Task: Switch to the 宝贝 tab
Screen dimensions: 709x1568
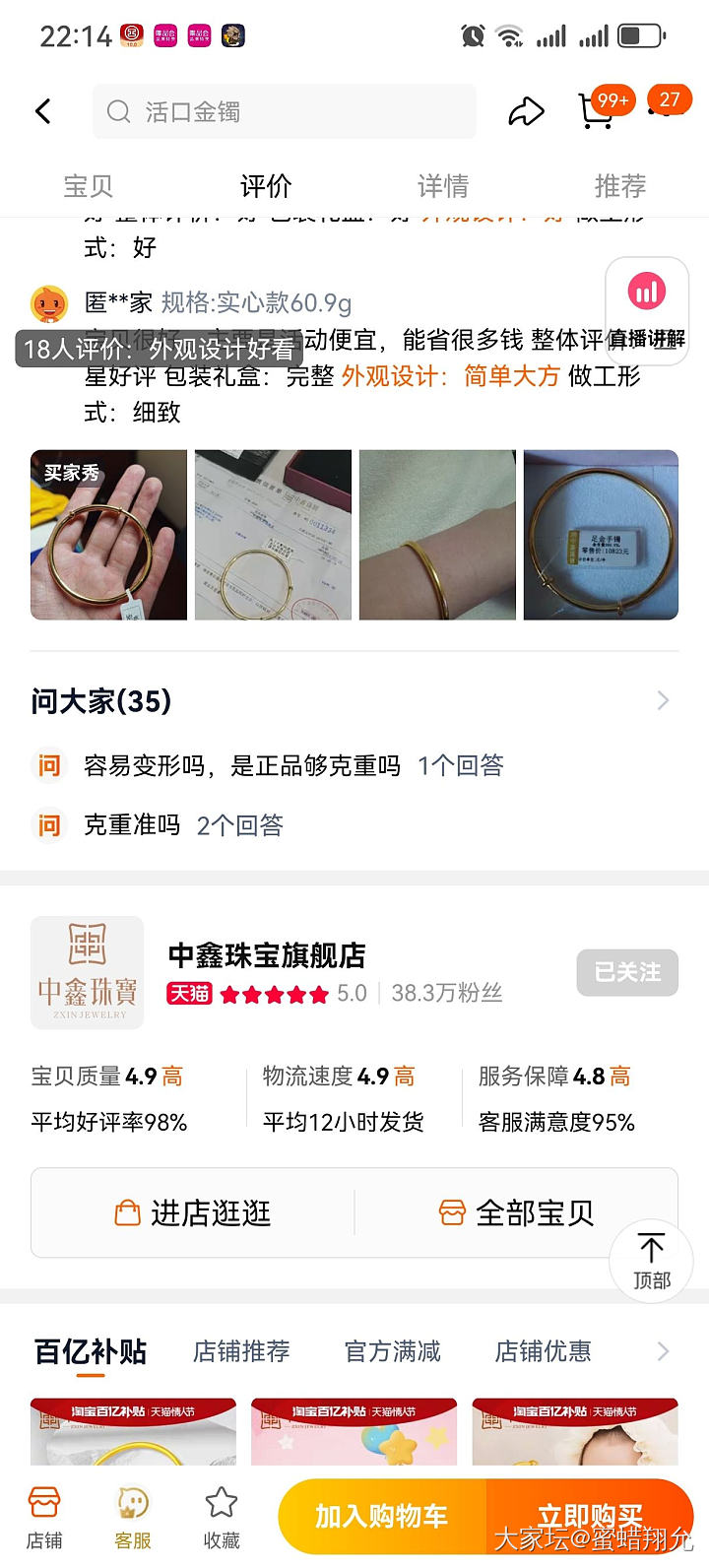Action: [x=89, y=186]
